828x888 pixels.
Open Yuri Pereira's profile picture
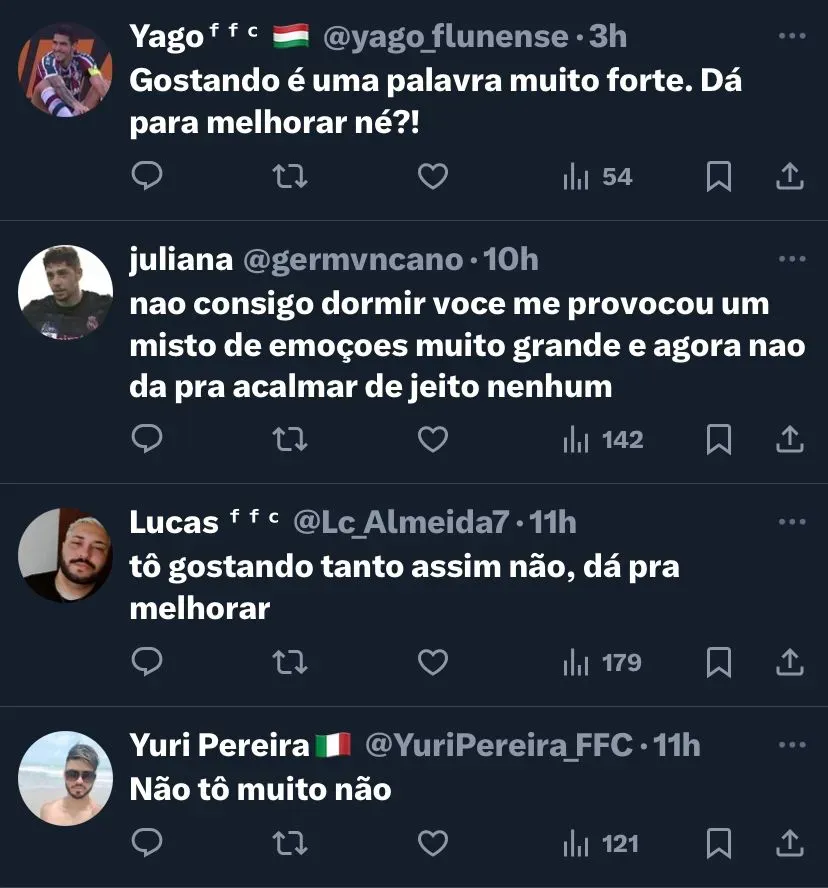66,778
